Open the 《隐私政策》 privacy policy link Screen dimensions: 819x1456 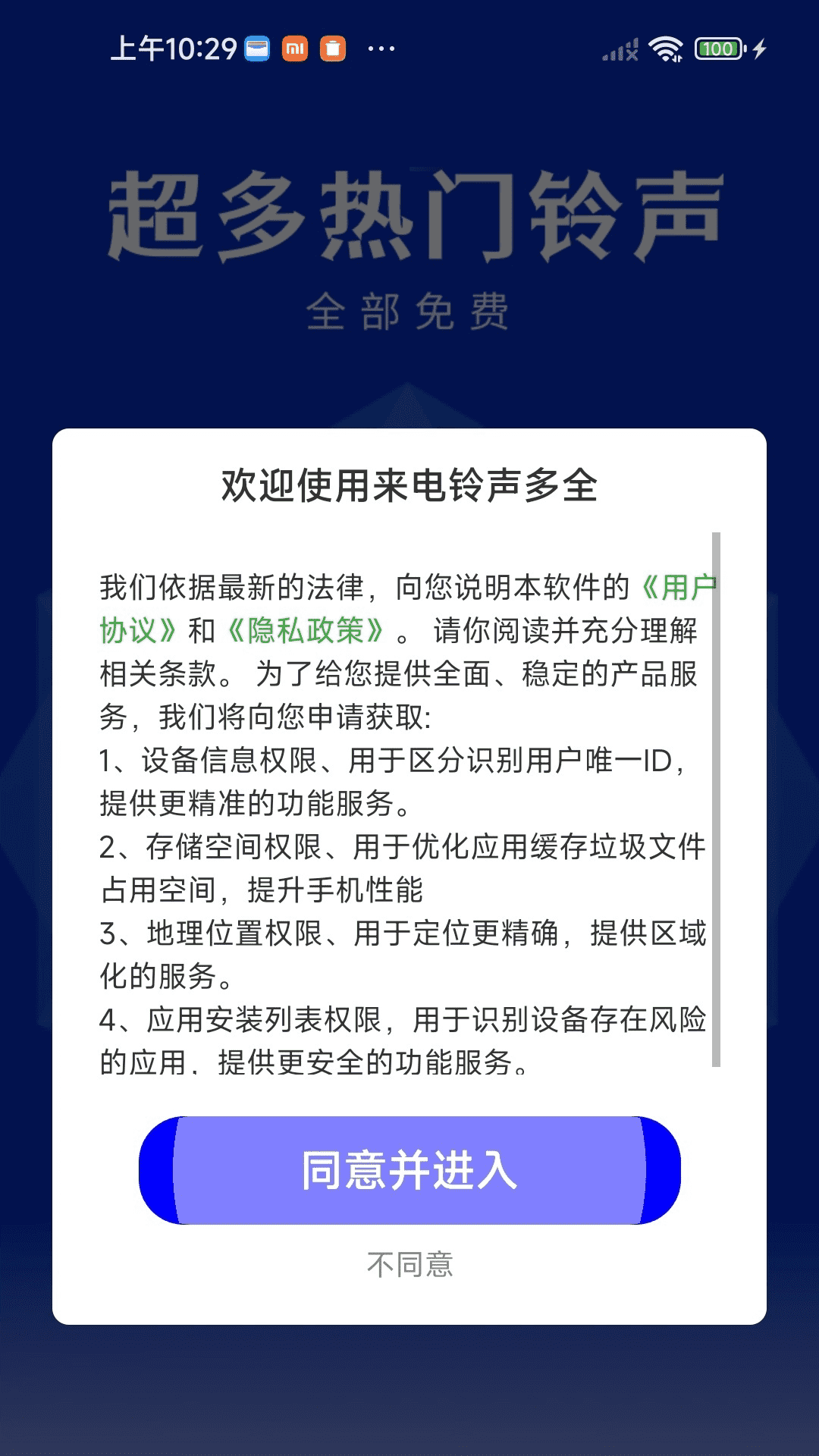click(306, 628)
